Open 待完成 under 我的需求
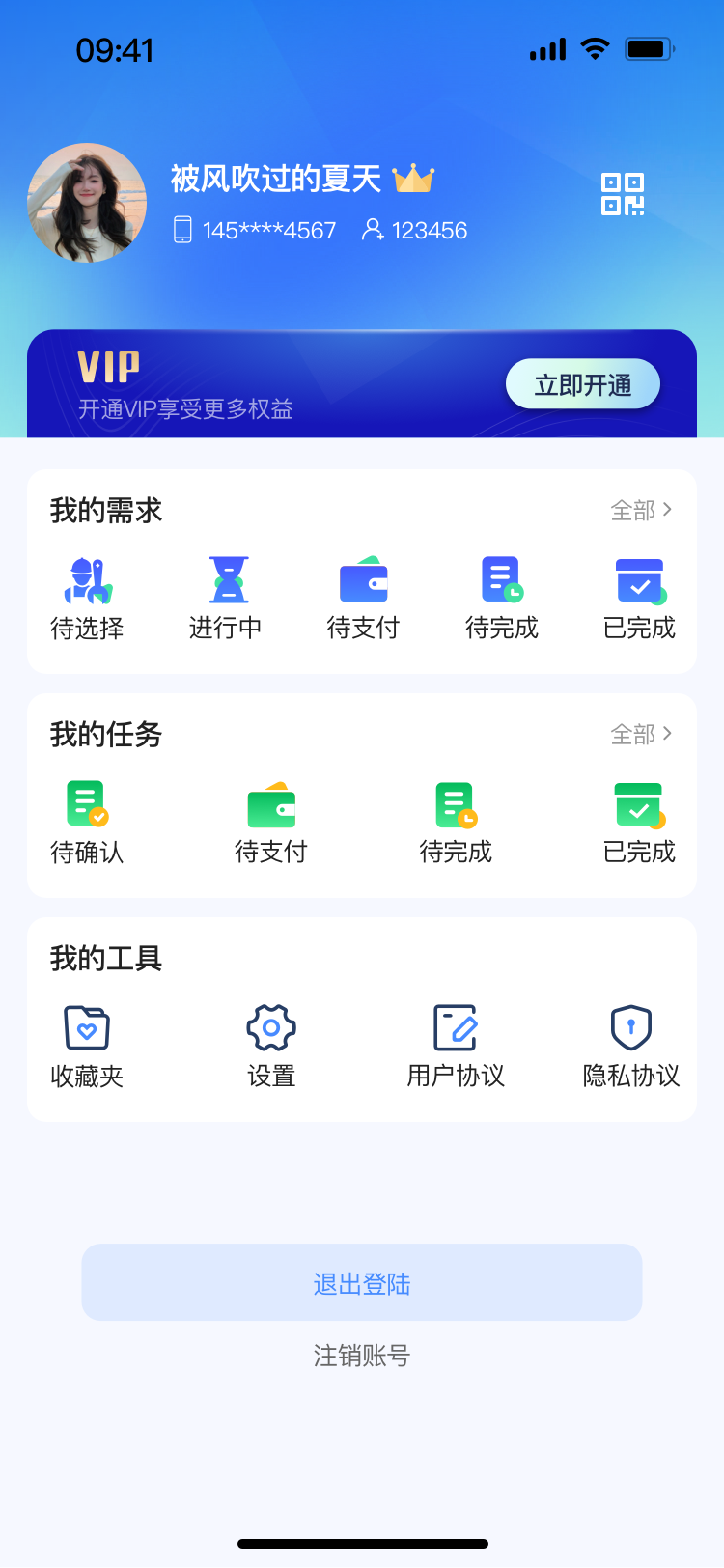This screenshot has height=1568, width=724. coord(502,599)
